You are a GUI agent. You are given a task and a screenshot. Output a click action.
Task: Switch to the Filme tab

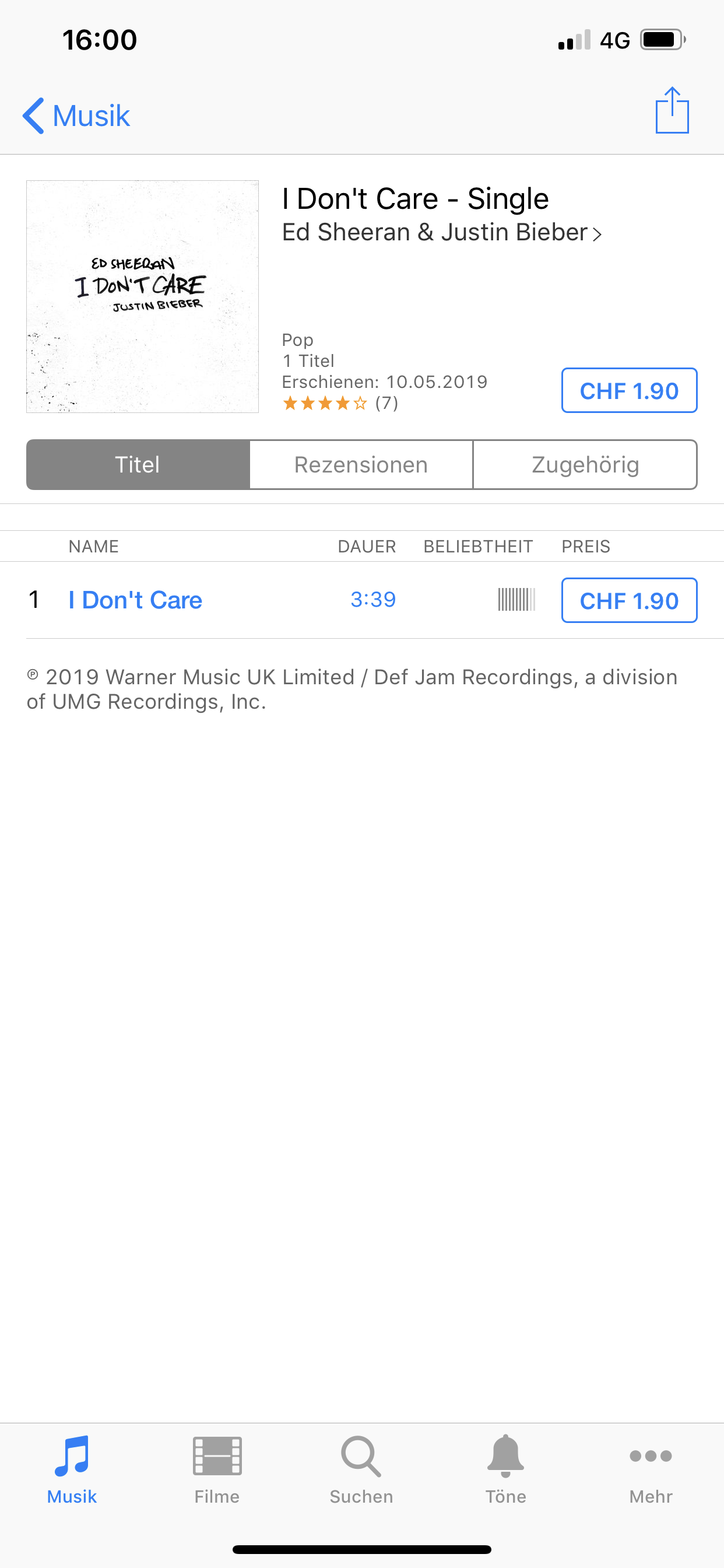coord(217,1468)
